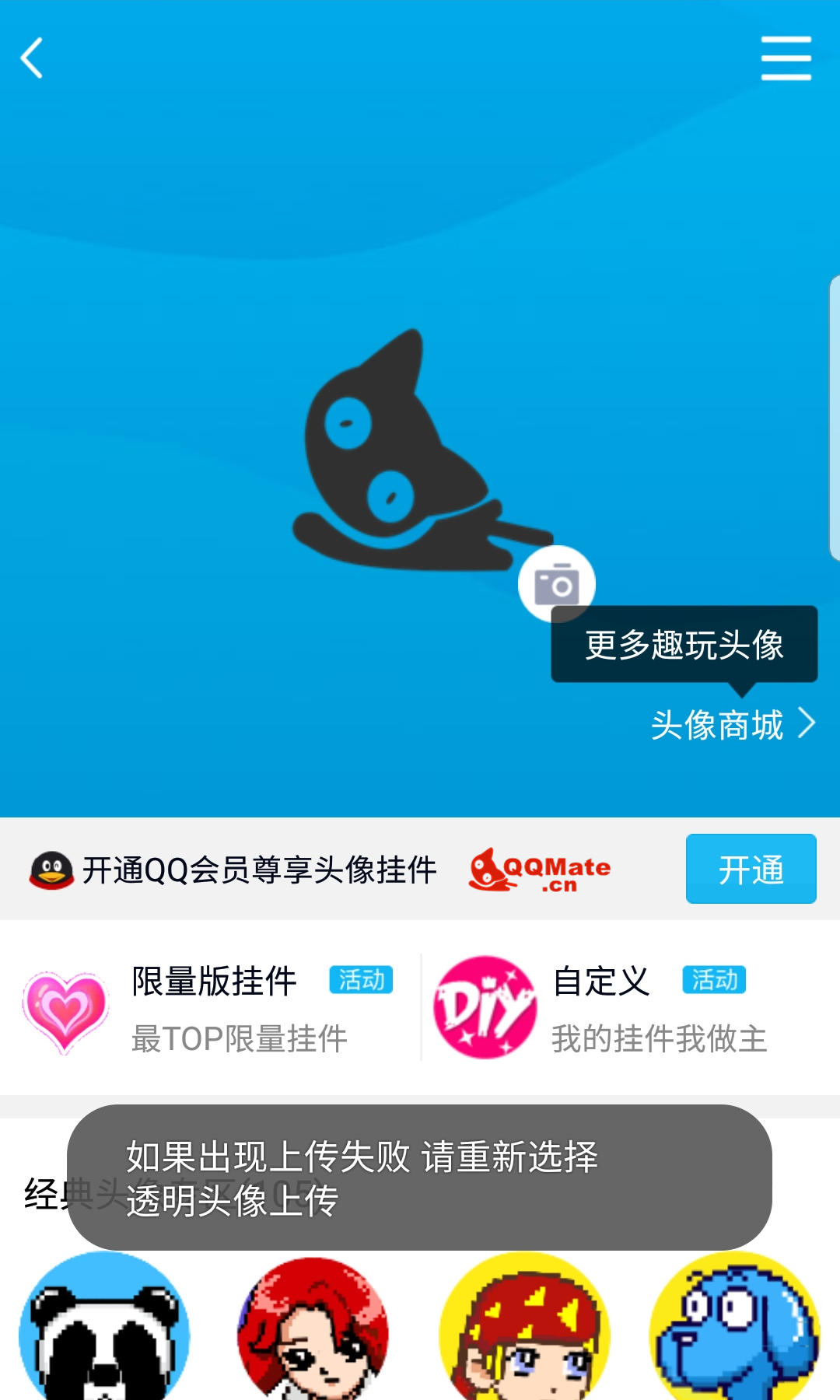Click the QQ penguin icon
Image resolution: width=840 pixels, height=1400 pixels.
pyautogui.click(x=49, y=869)
